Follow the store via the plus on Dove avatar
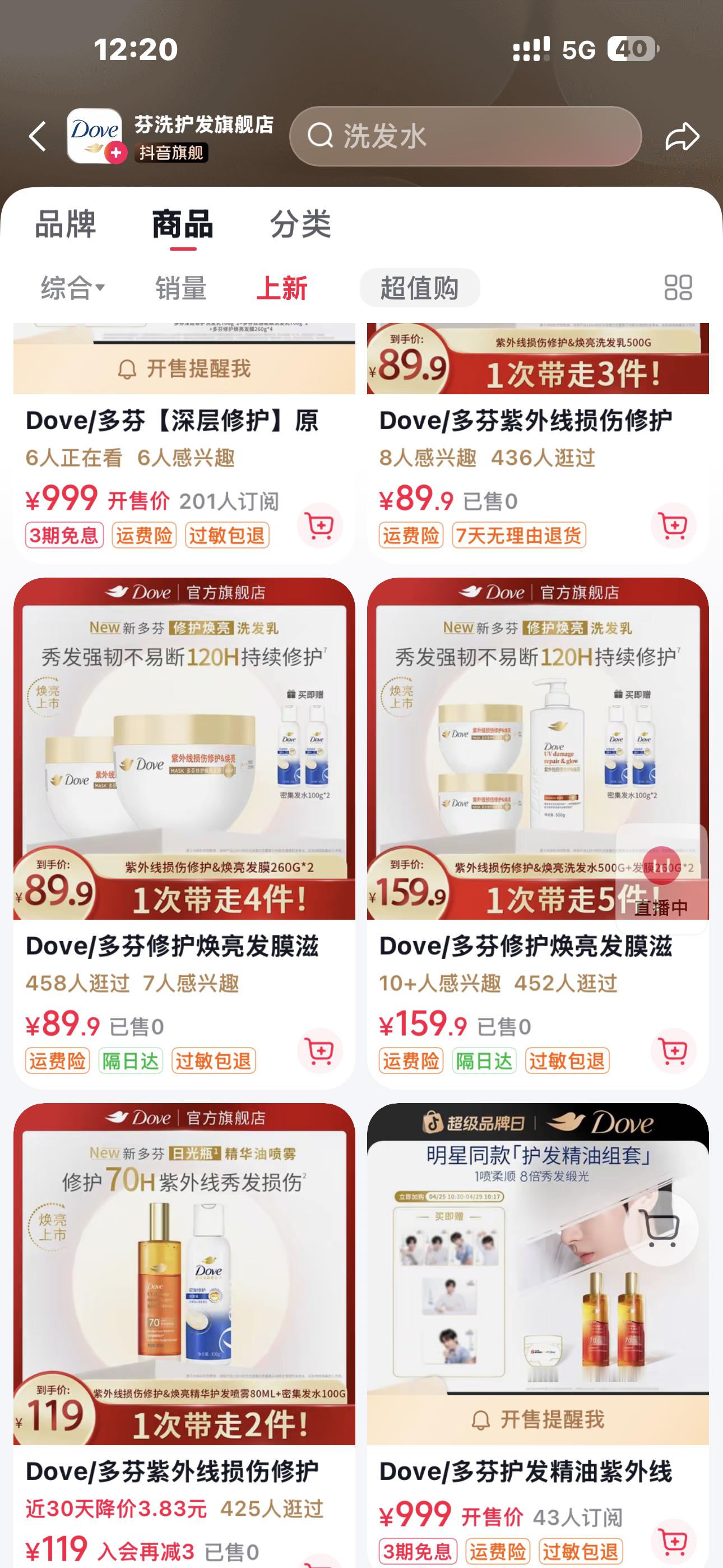 (x=115, y=154)
